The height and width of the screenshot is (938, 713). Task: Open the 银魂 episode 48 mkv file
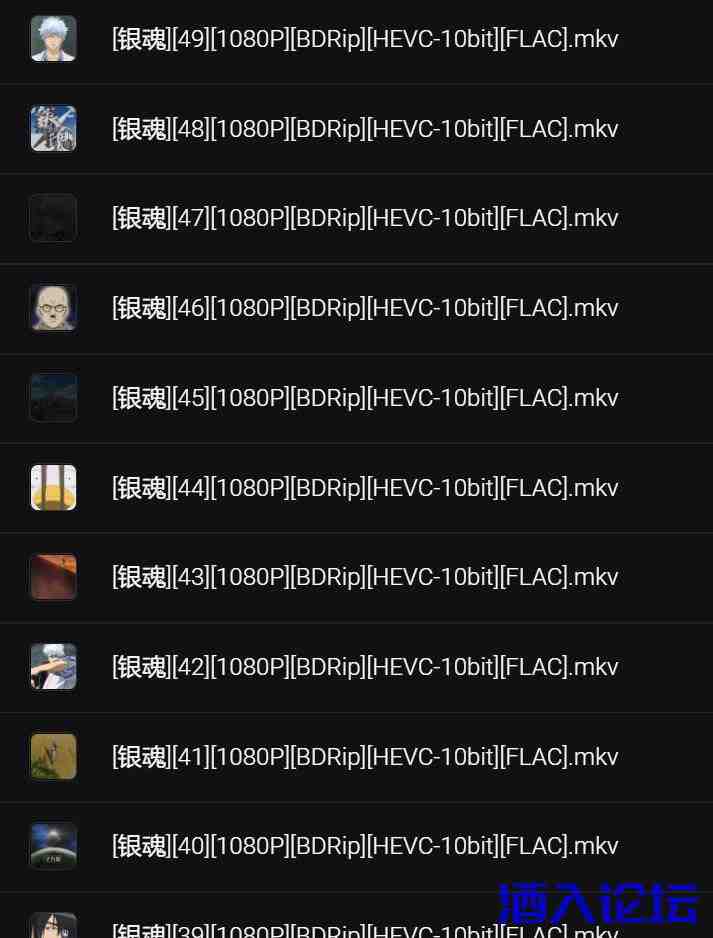pyautogui.click(x=365, y=129)
